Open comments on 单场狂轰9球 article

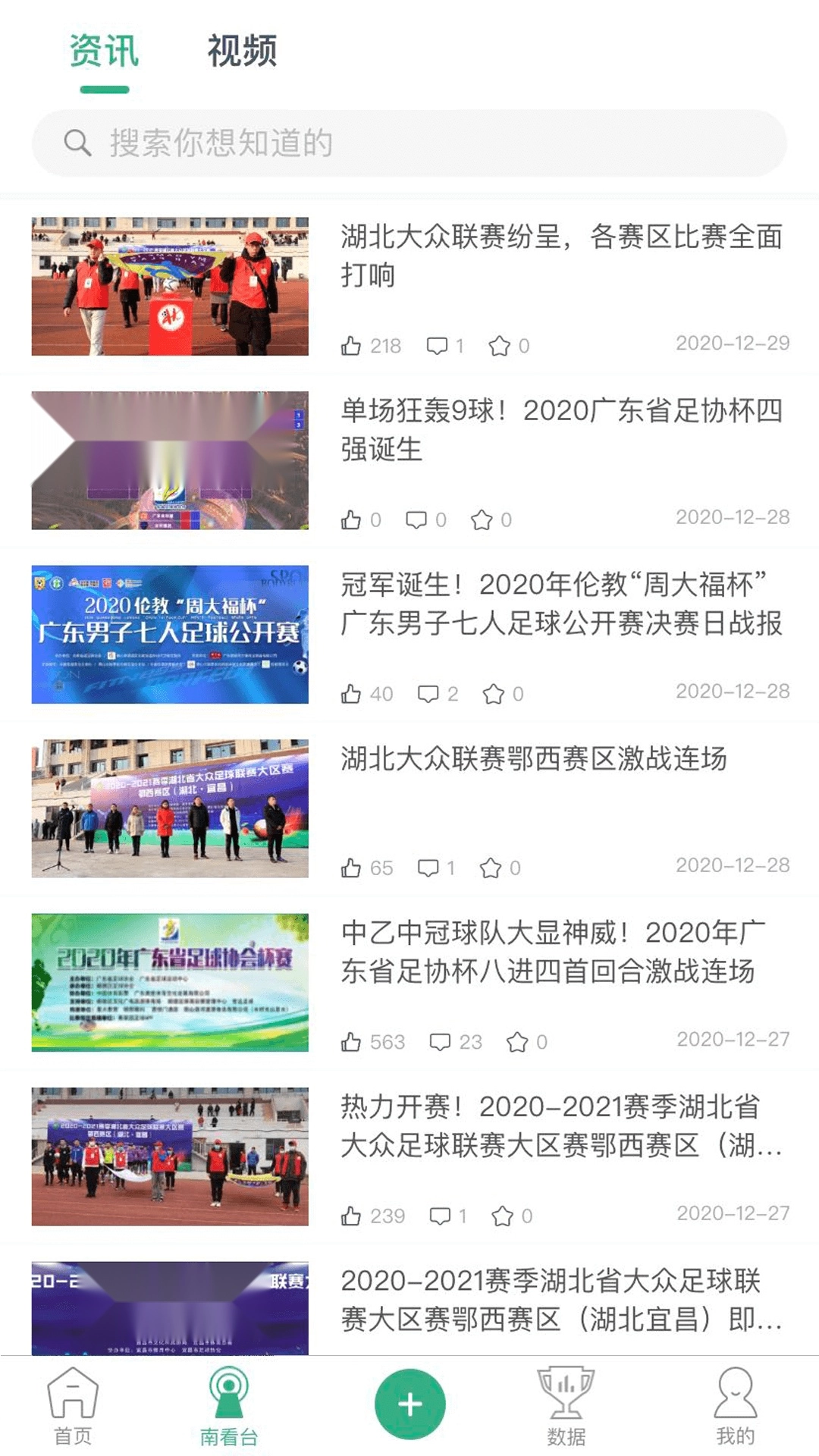[416, 520]
